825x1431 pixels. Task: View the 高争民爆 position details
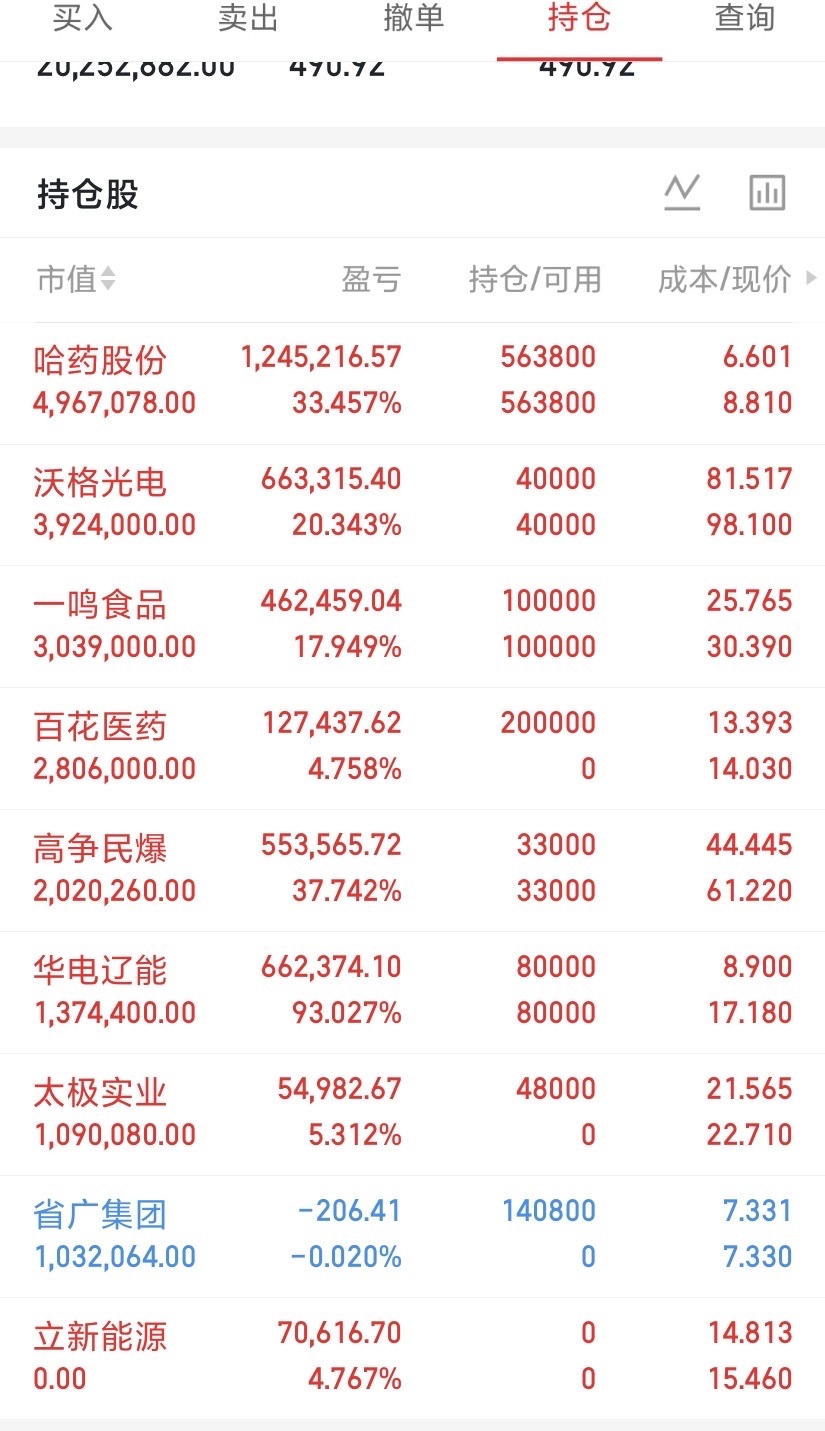pyautogui.click(x=412, y=871)
